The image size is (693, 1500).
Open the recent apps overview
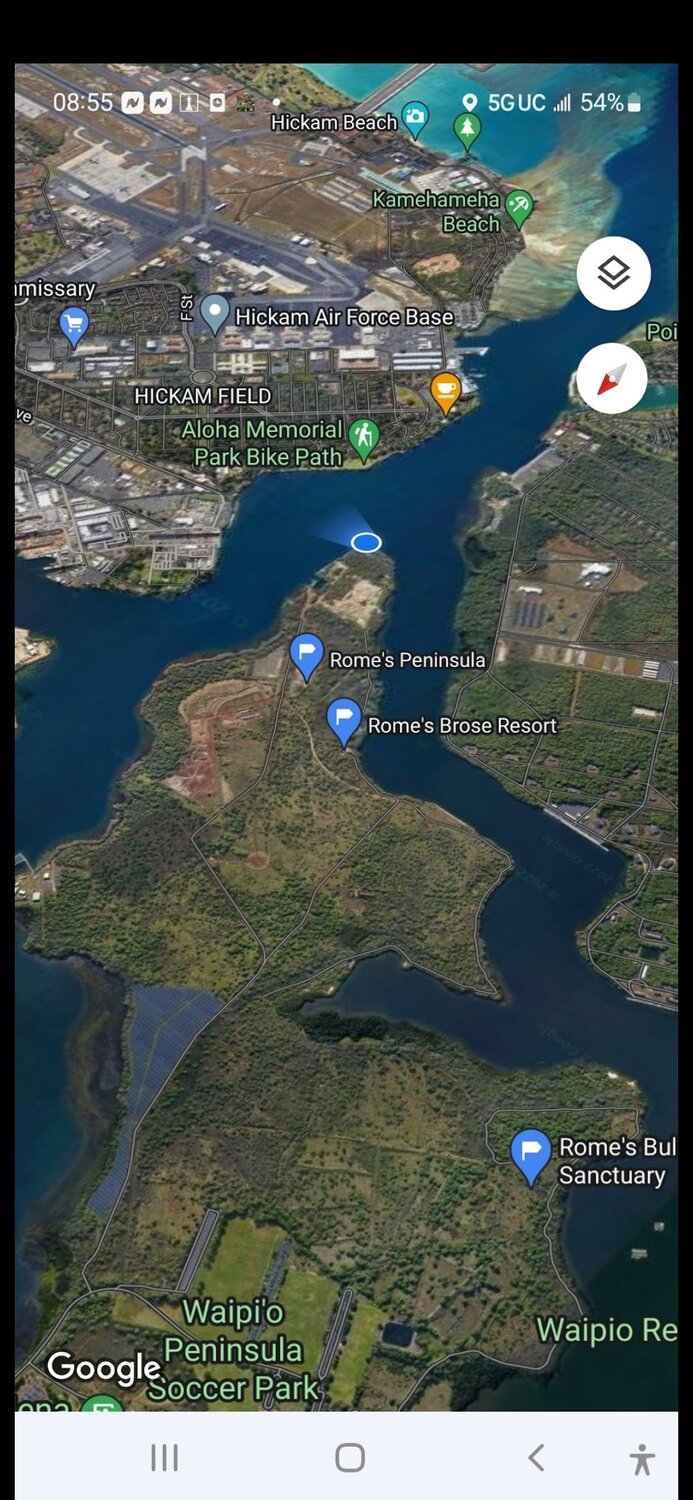tap(164, 1458)
